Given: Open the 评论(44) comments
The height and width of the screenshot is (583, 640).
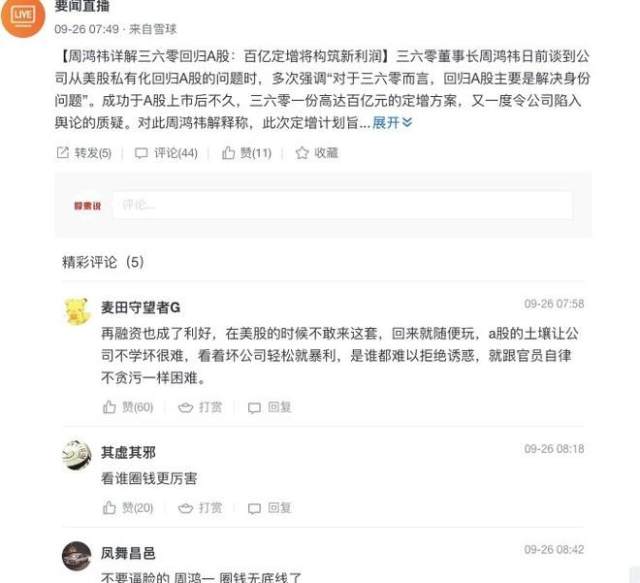Looking at the screenshot, I should [x=166, y=153].
